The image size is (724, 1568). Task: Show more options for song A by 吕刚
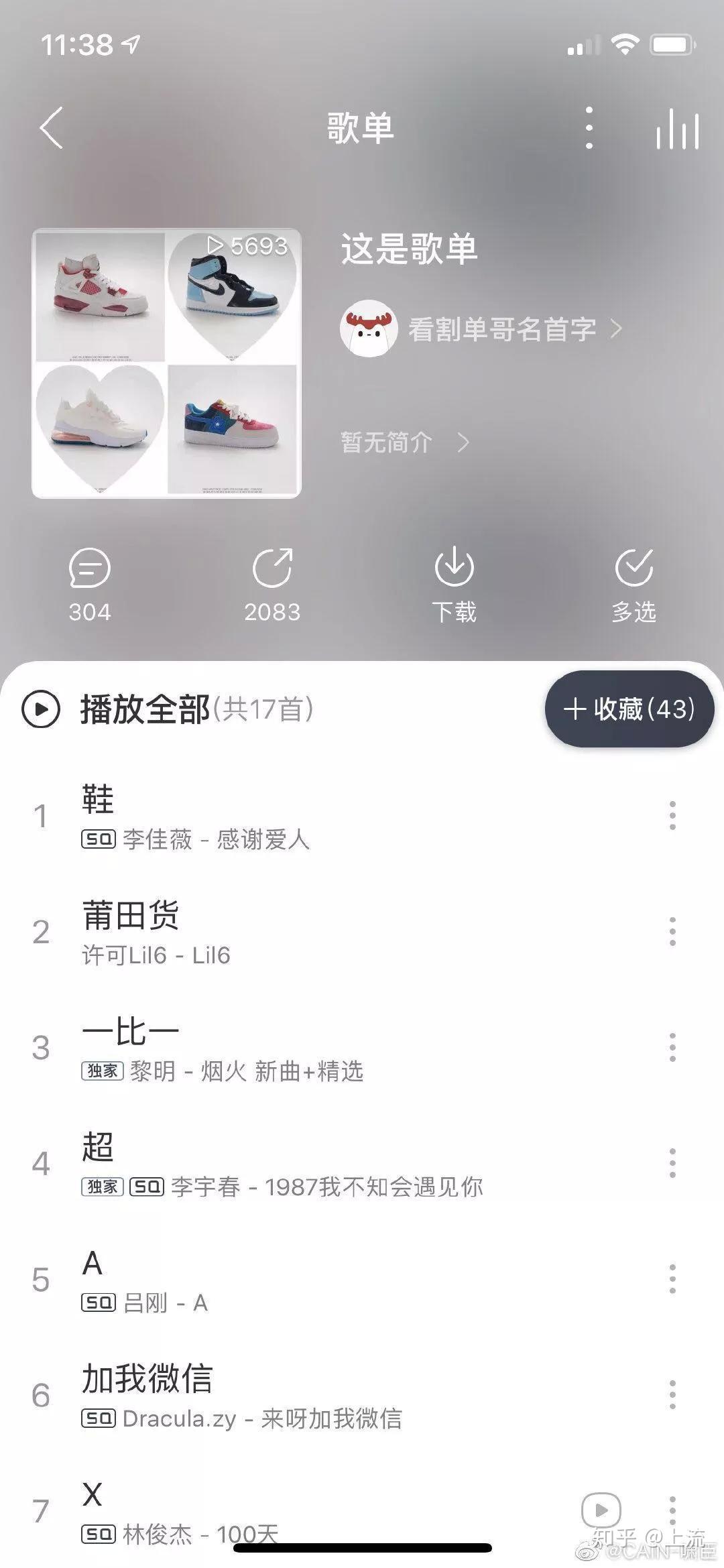[x=672, y=1280]
